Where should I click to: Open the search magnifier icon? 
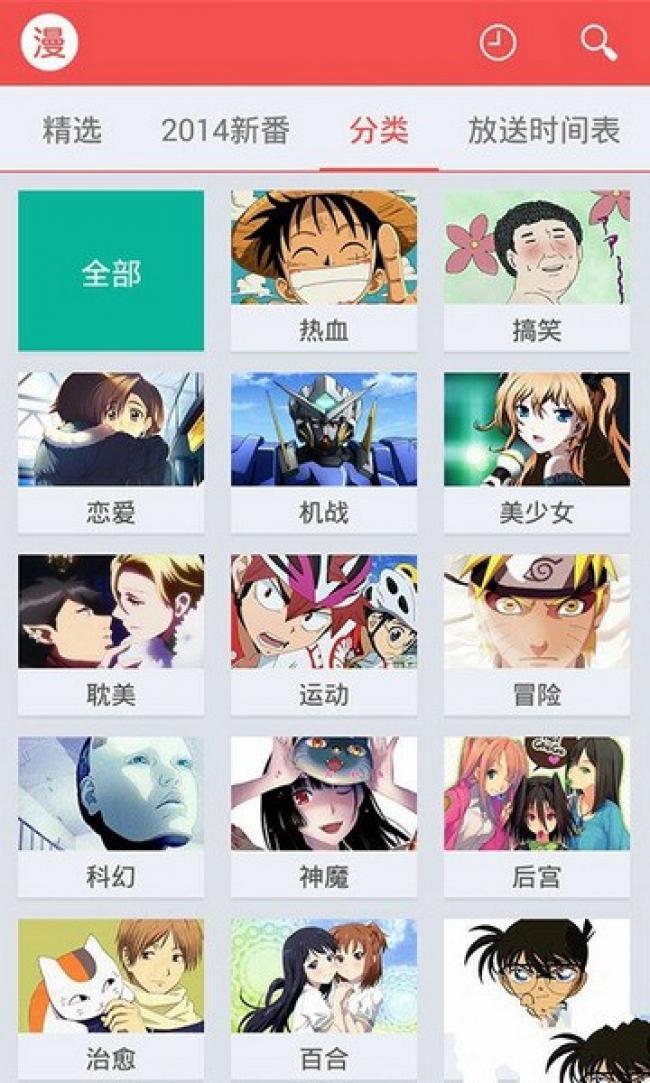pos(598,43)
